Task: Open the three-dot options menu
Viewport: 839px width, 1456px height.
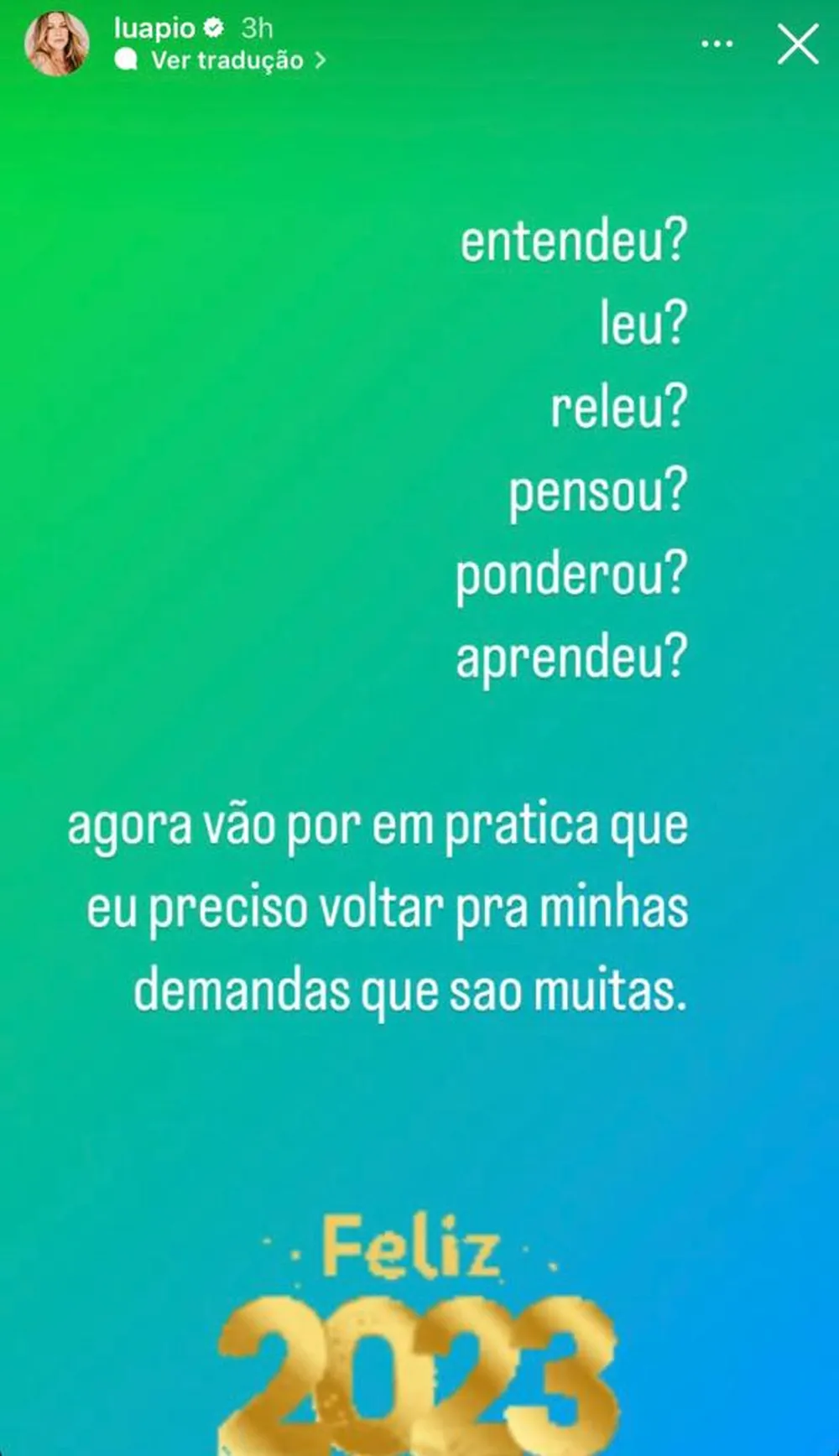Action: (717, 44)
